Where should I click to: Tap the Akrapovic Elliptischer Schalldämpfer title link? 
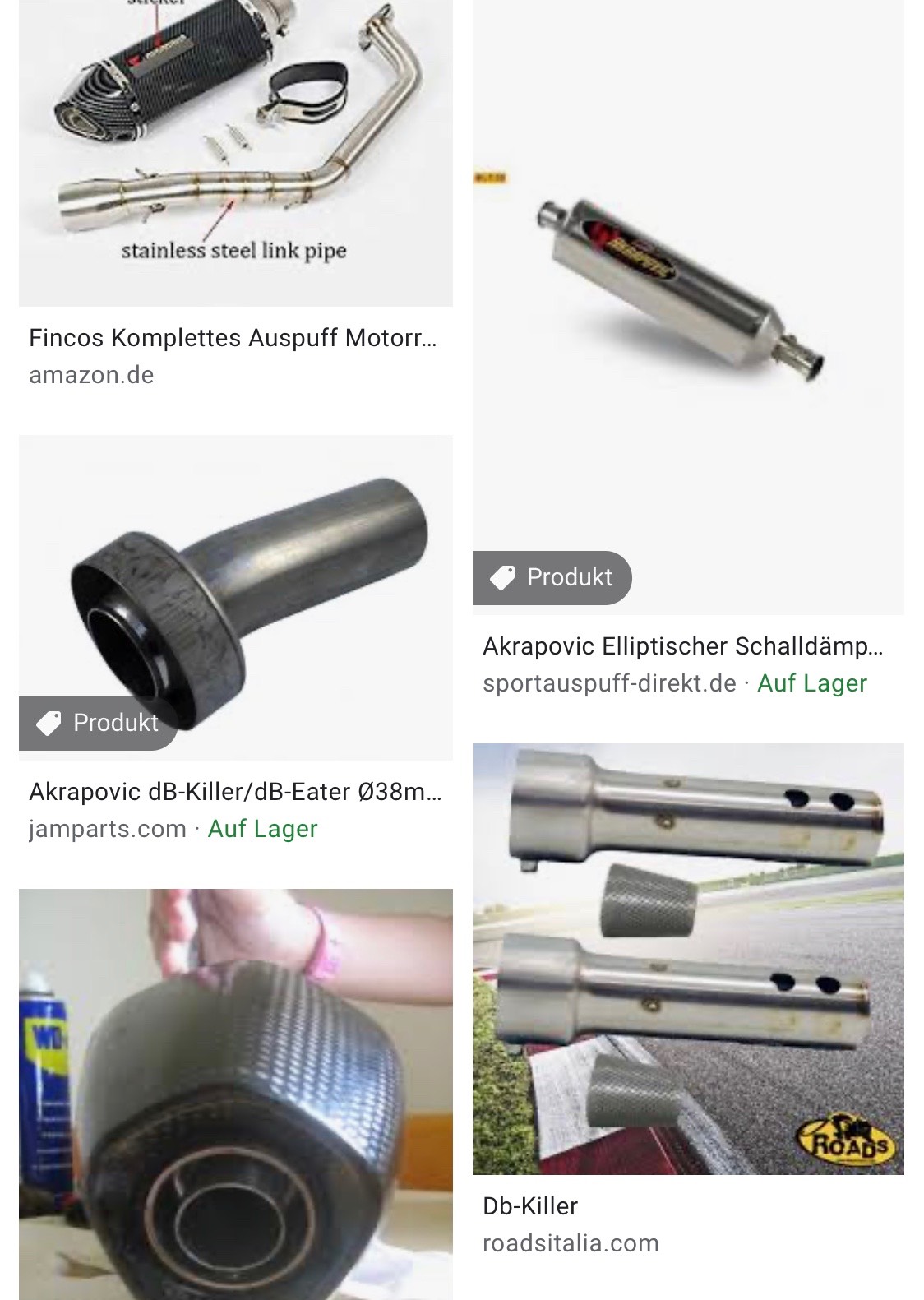[x=682, y=646]
